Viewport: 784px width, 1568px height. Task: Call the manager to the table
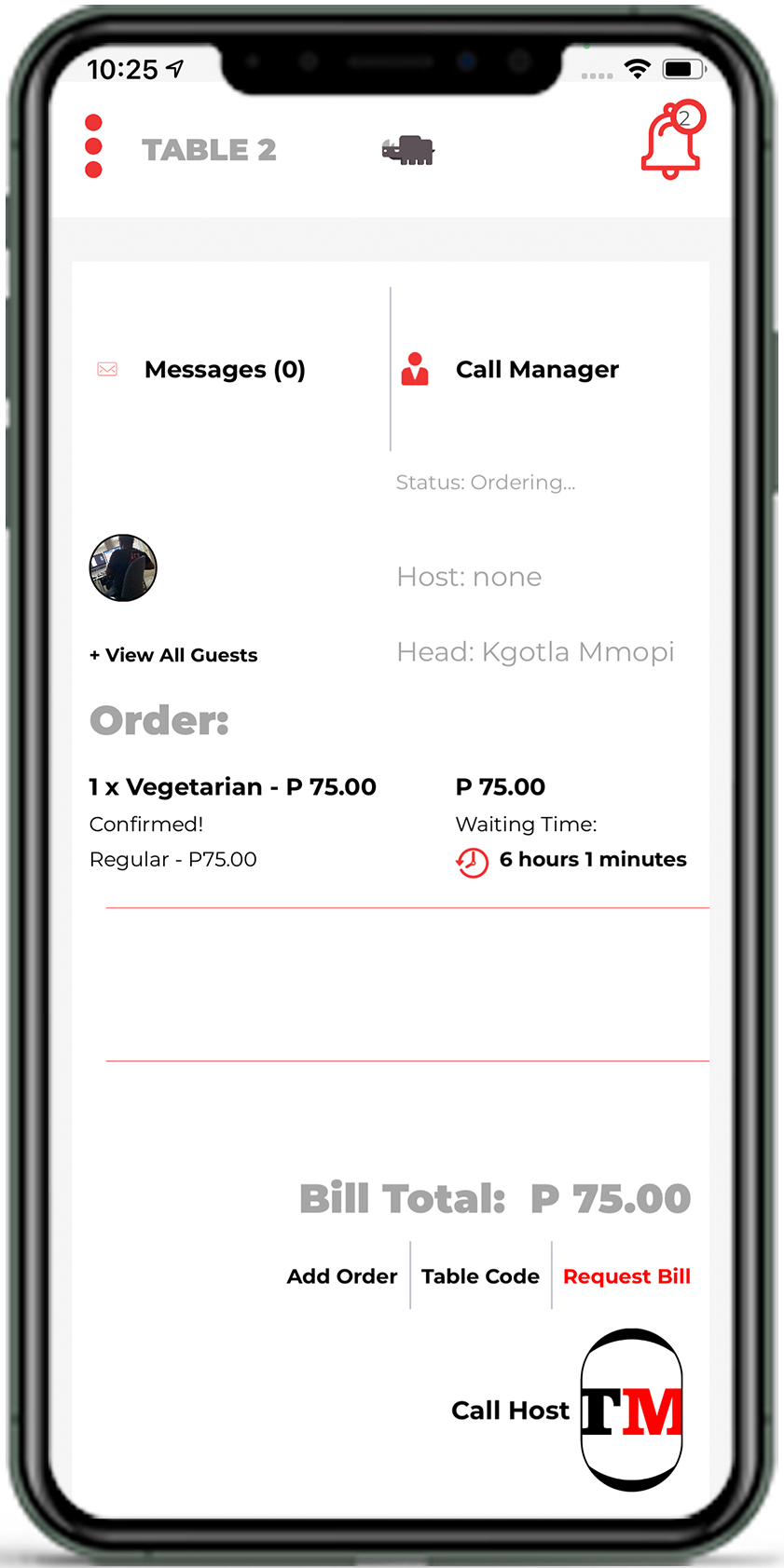(536, 370)
